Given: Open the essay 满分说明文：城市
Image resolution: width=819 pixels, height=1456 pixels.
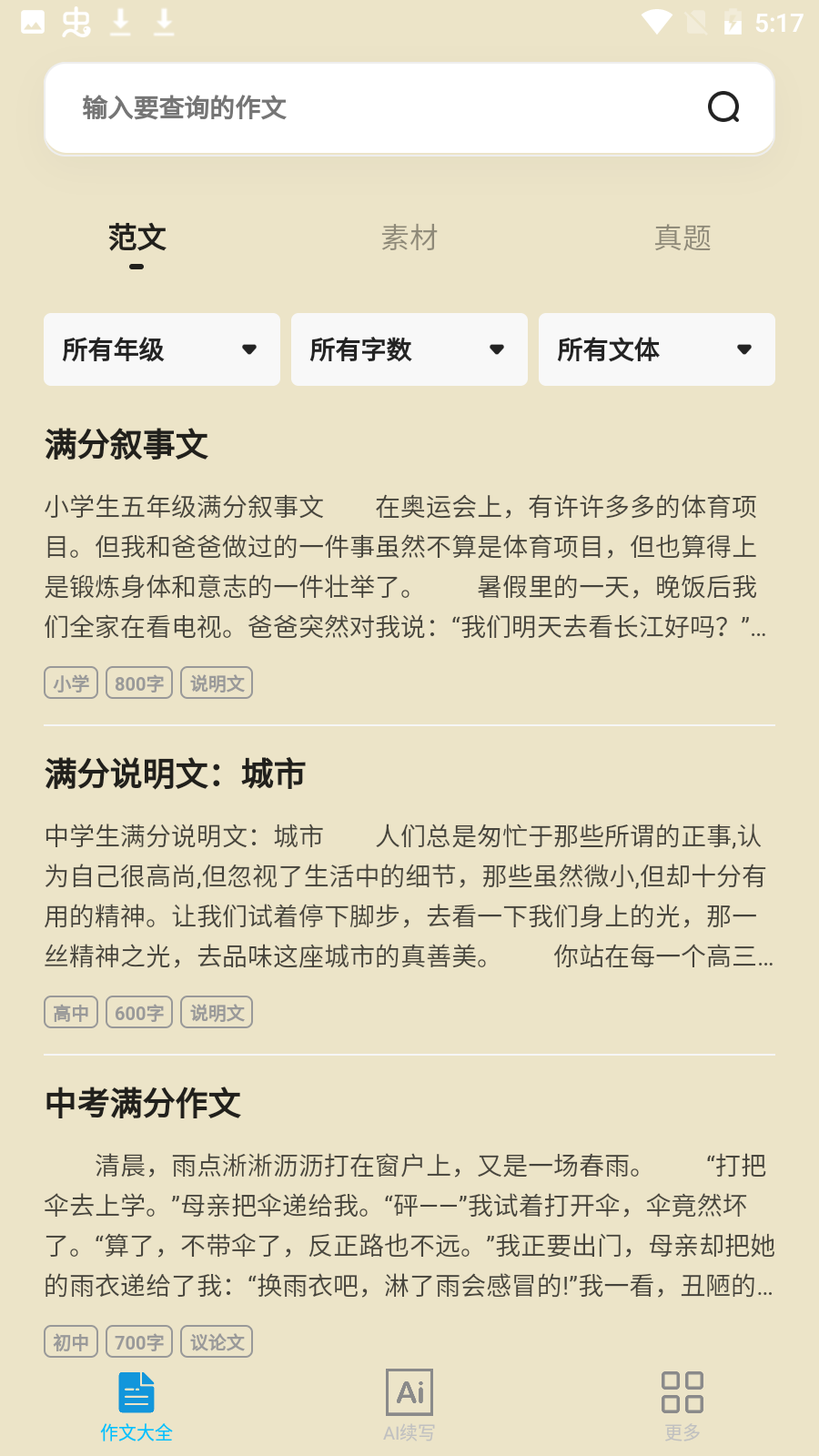Looking at the screenshot, I should coord(175,774).
